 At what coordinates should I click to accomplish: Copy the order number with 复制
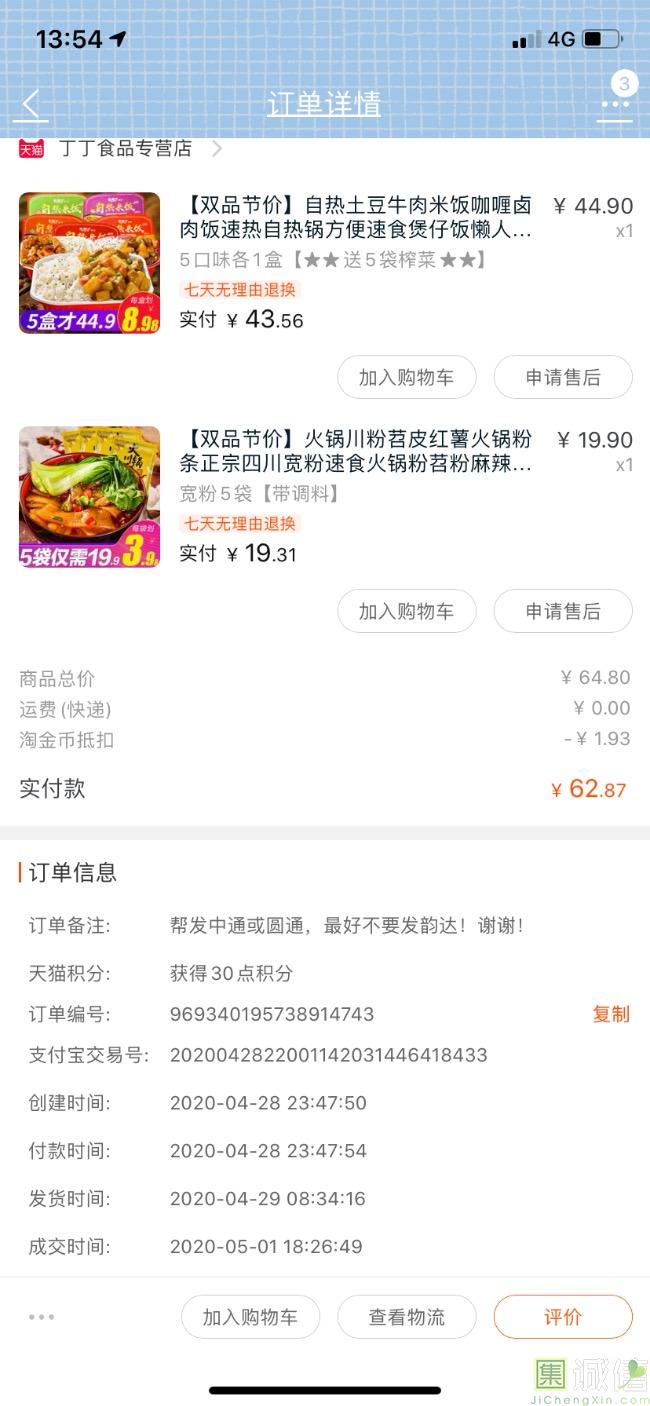pos(611,1014)
